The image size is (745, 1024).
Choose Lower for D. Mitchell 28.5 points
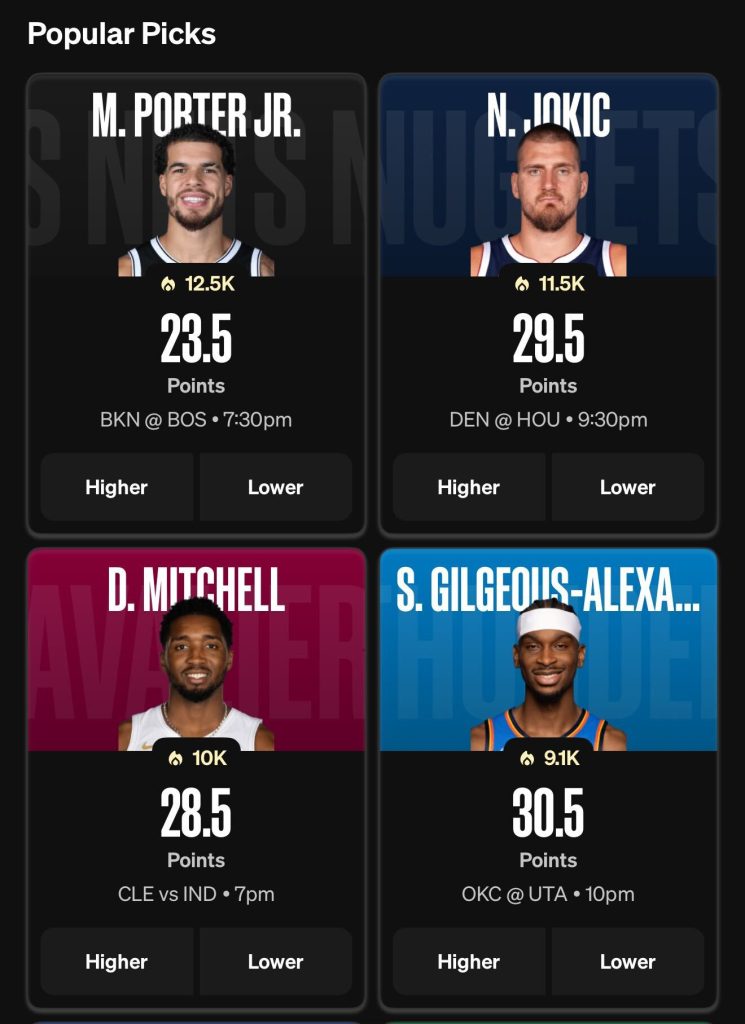coord(275,961)
